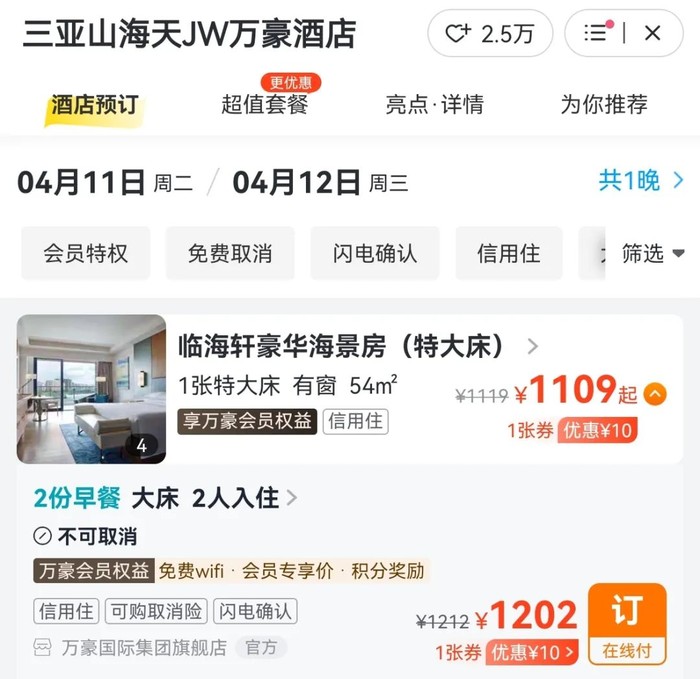Screen dimensions: 700x679
Task: Open the mini program menu icon
Action: click(597, 33)
